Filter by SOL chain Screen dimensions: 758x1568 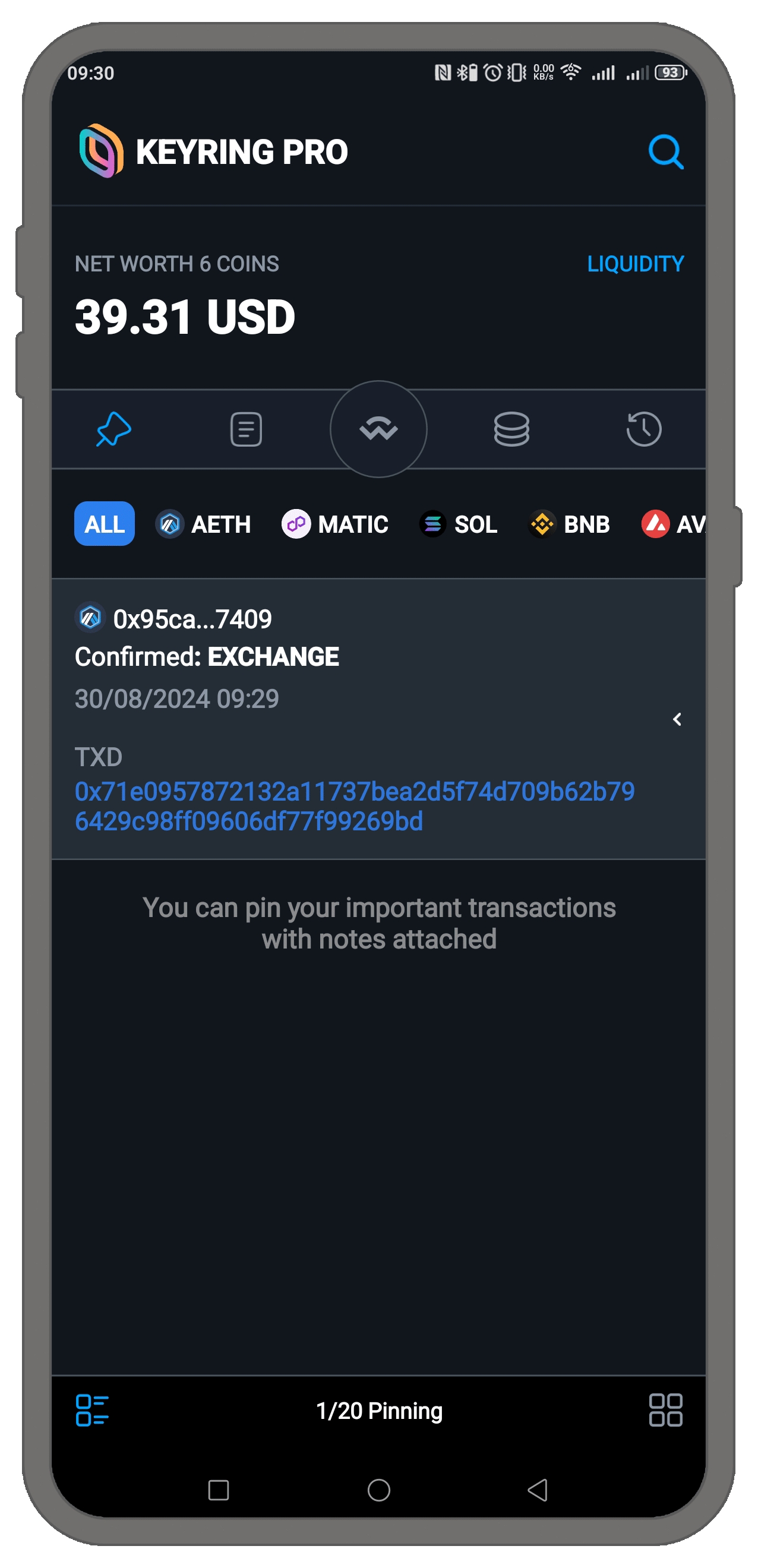(x=459, y=524)
